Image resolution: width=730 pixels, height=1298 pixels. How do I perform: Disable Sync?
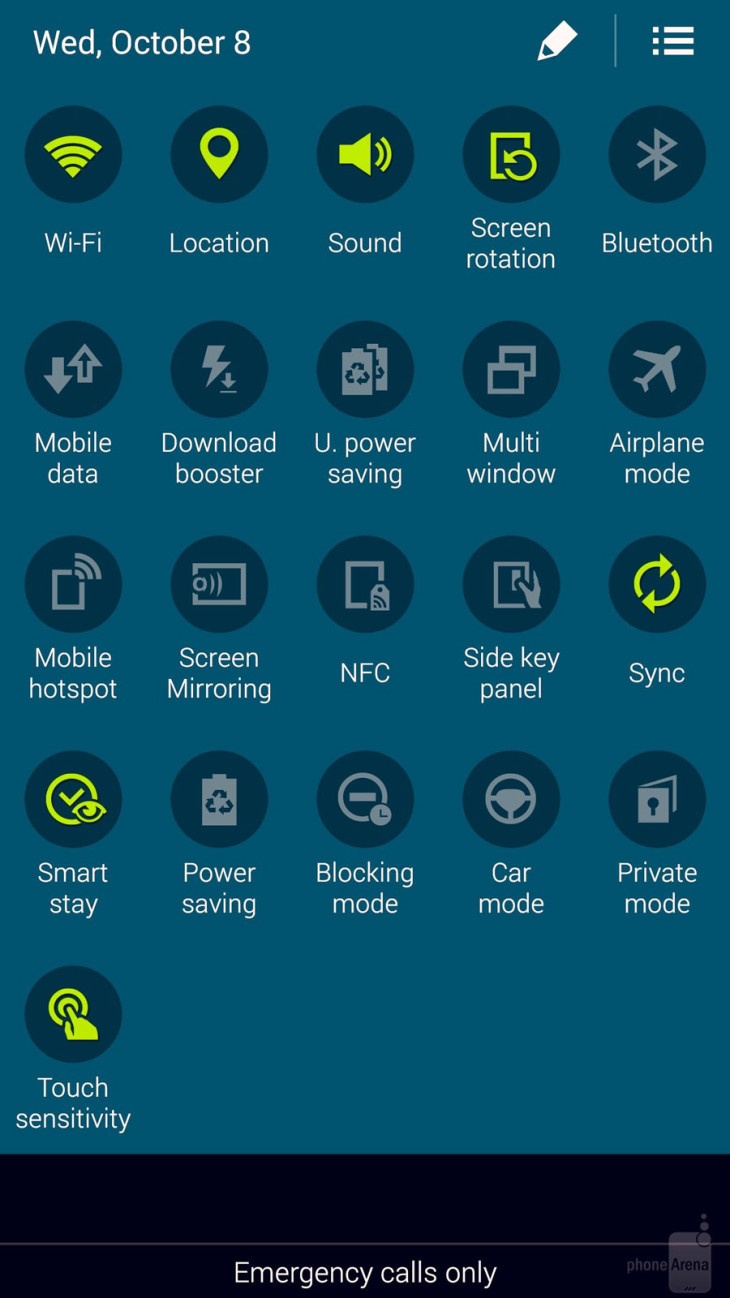point(657,585)
